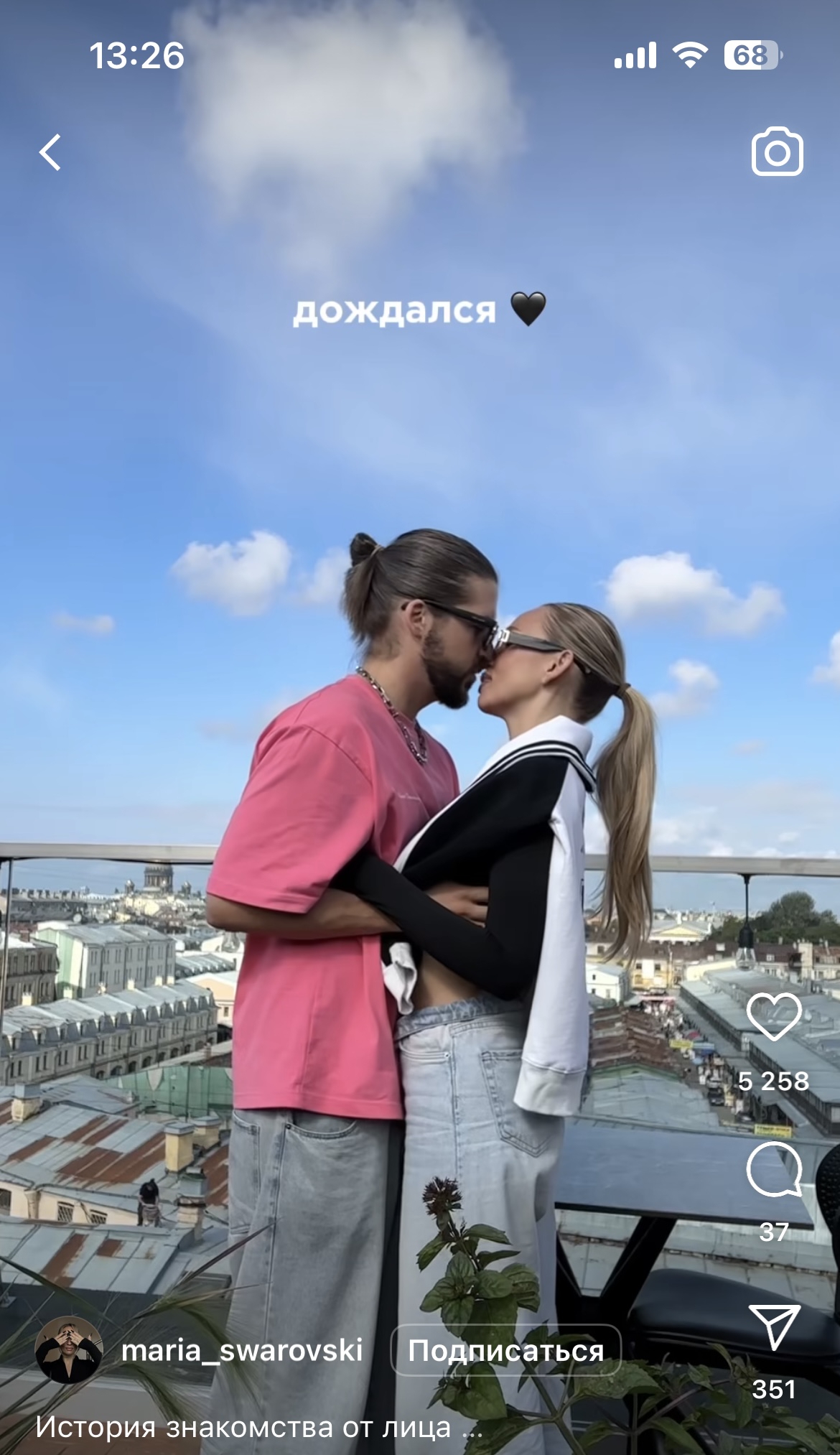Screen dimensions: 840x1455
Task: Tap the Подписаться button to follow
Action: pos(505,1351)
